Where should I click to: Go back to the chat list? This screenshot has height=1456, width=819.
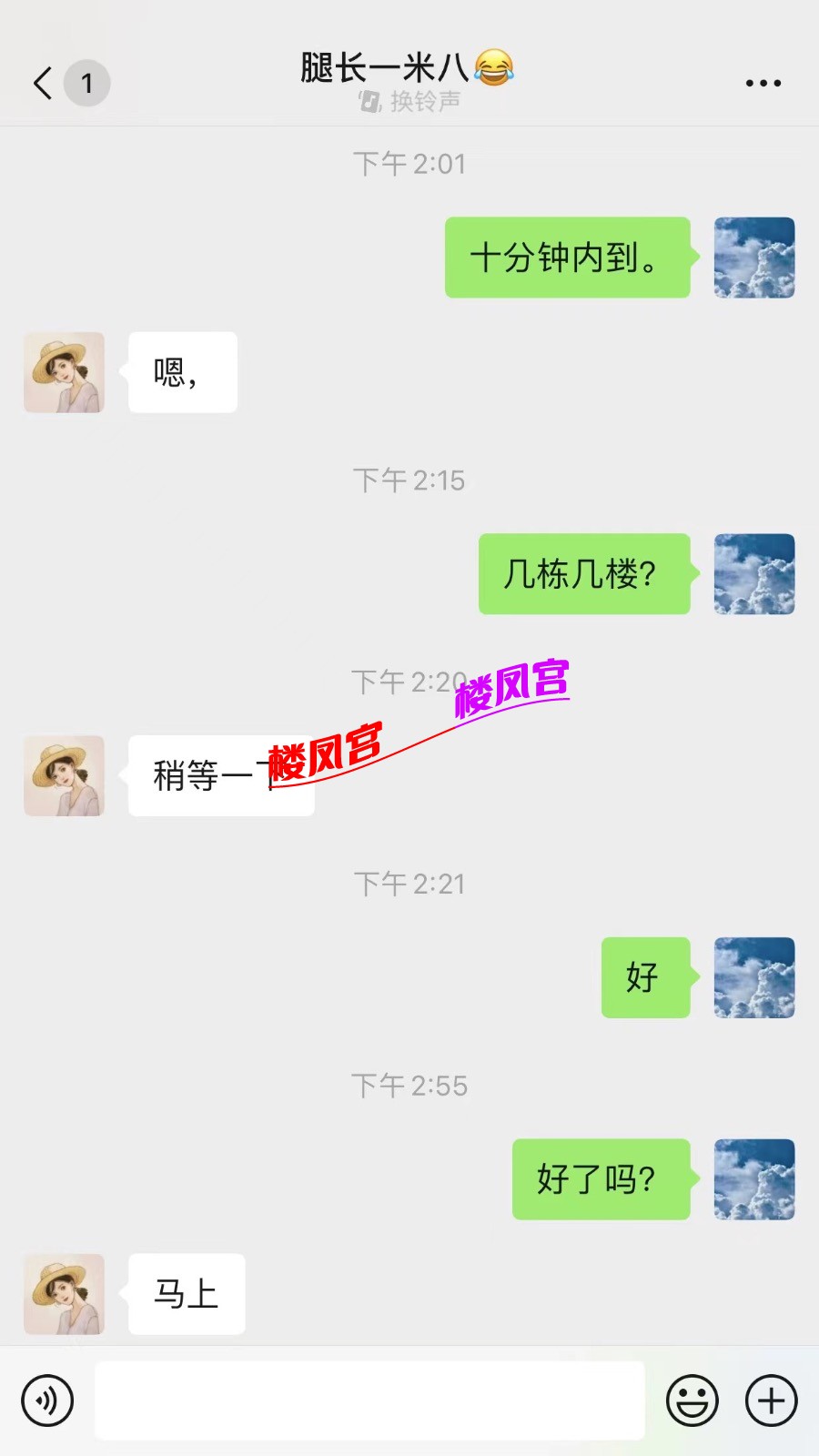[x=43, y=83]
